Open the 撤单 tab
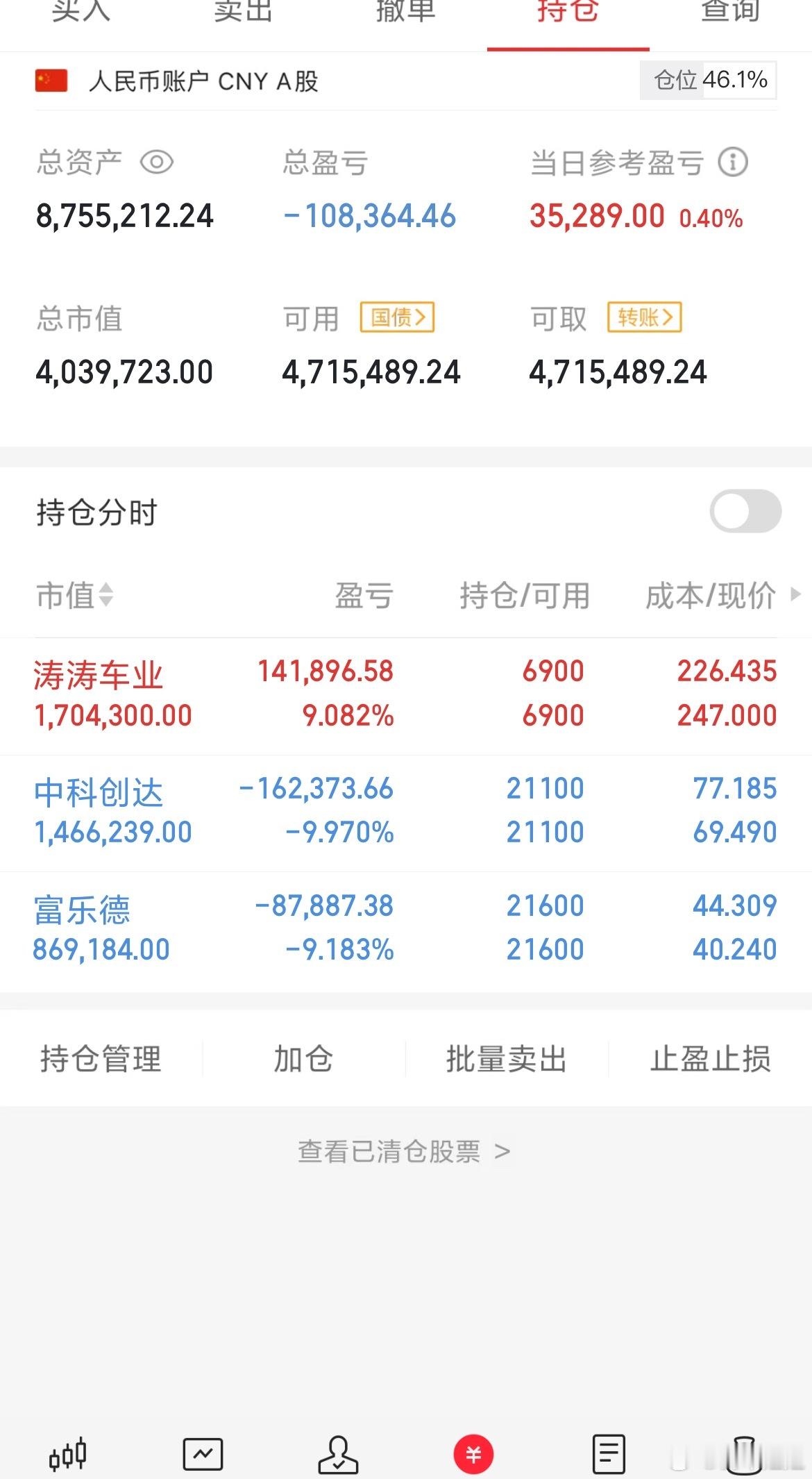This screenshot has height=1479, width=812. pos(405,12)
